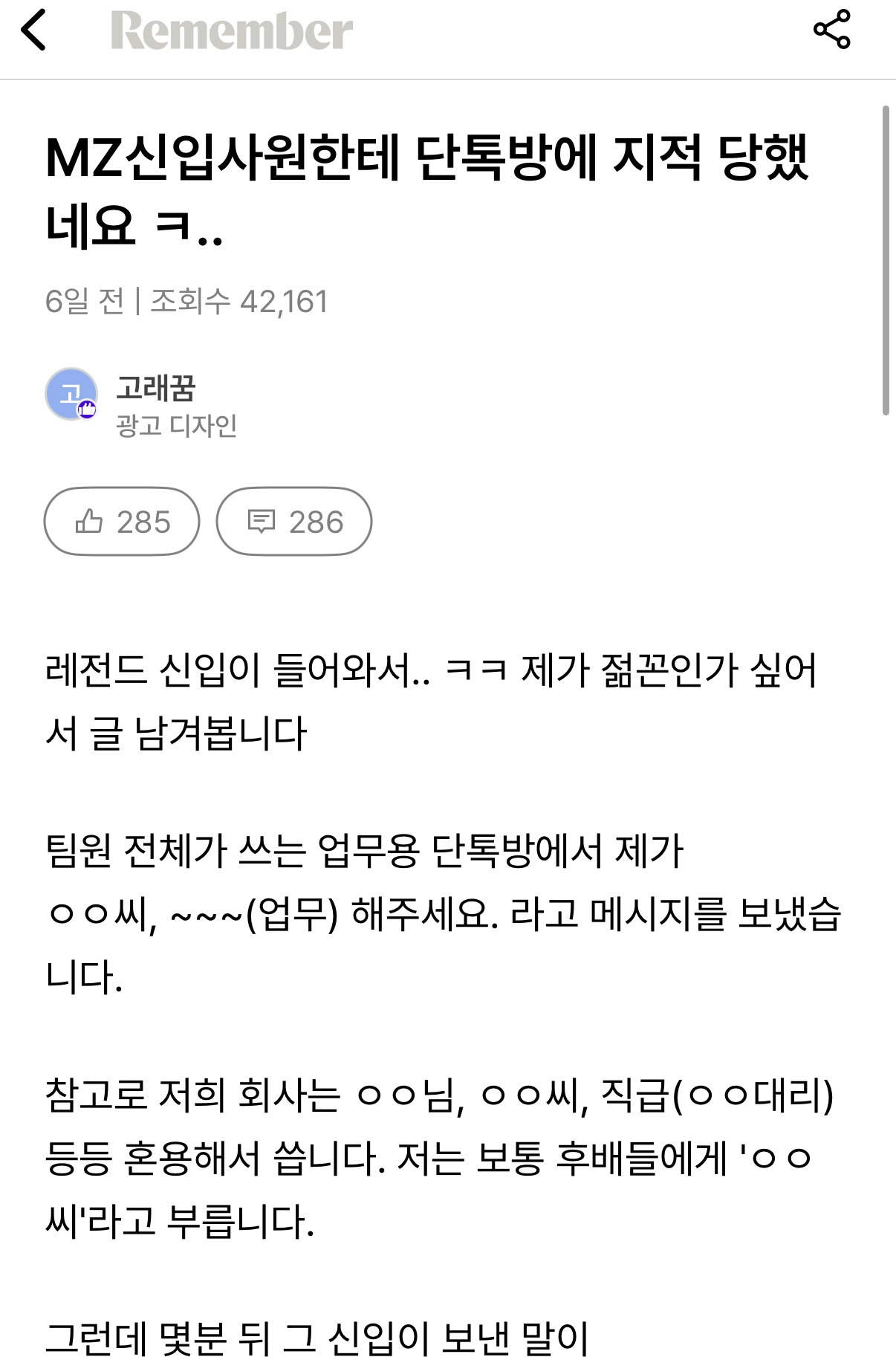Toggle a like on the post

pyautogui.click(x=123, y=522)
